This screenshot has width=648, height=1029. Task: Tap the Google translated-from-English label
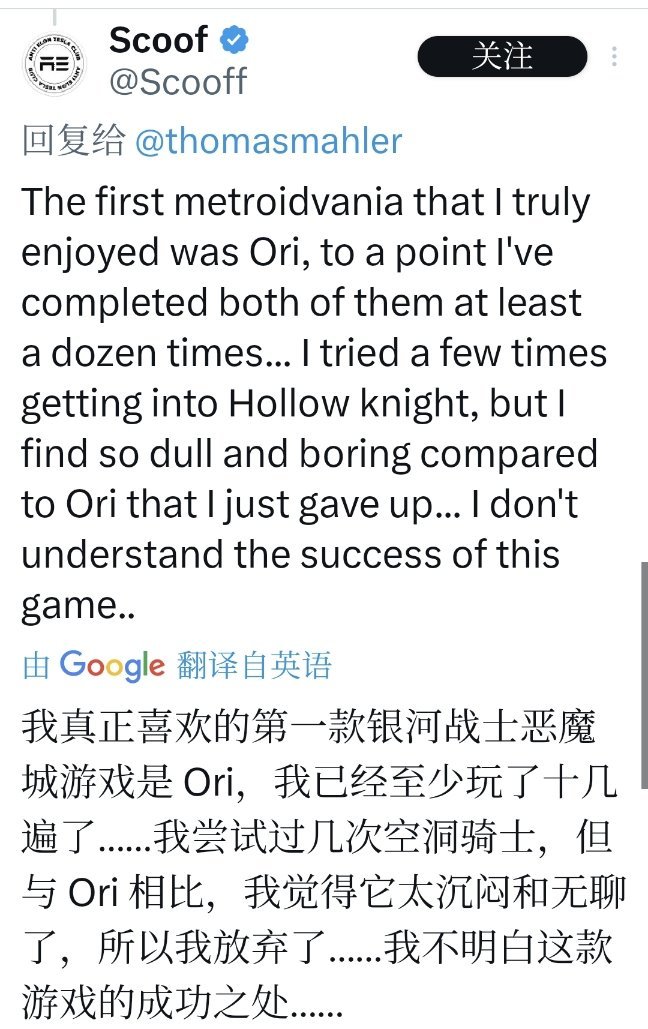pos(176,665)
